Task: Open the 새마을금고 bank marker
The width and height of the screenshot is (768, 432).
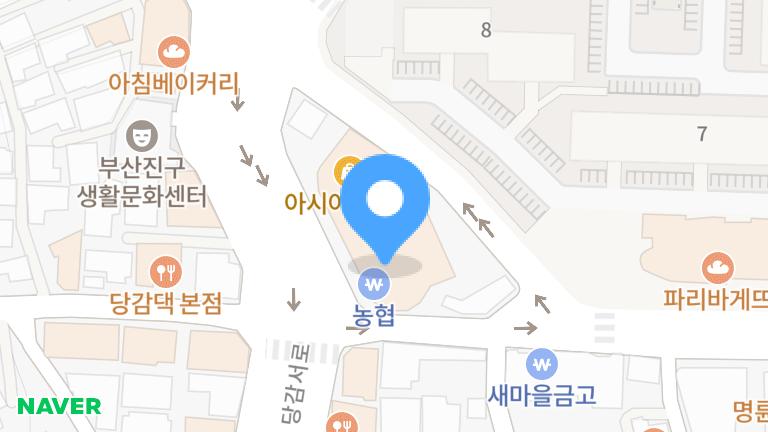Action: [543, 362]
